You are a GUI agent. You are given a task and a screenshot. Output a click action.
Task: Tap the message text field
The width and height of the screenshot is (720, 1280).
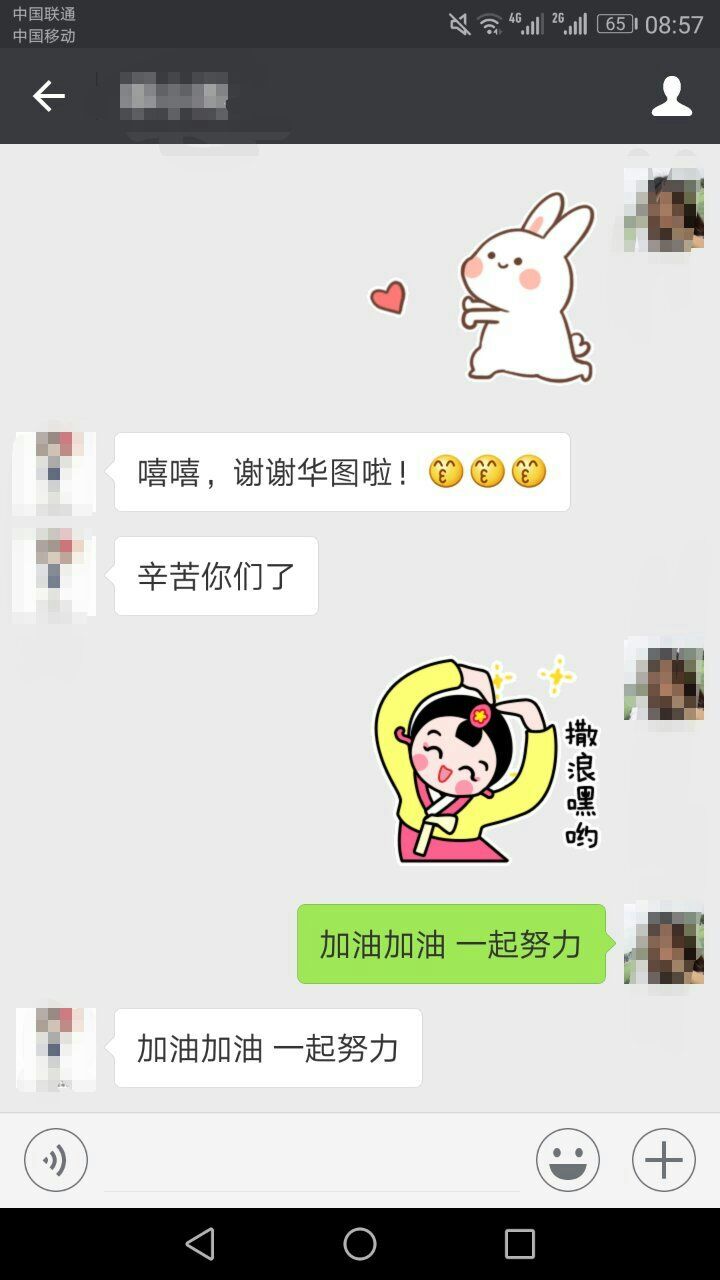click(312, 1162)
